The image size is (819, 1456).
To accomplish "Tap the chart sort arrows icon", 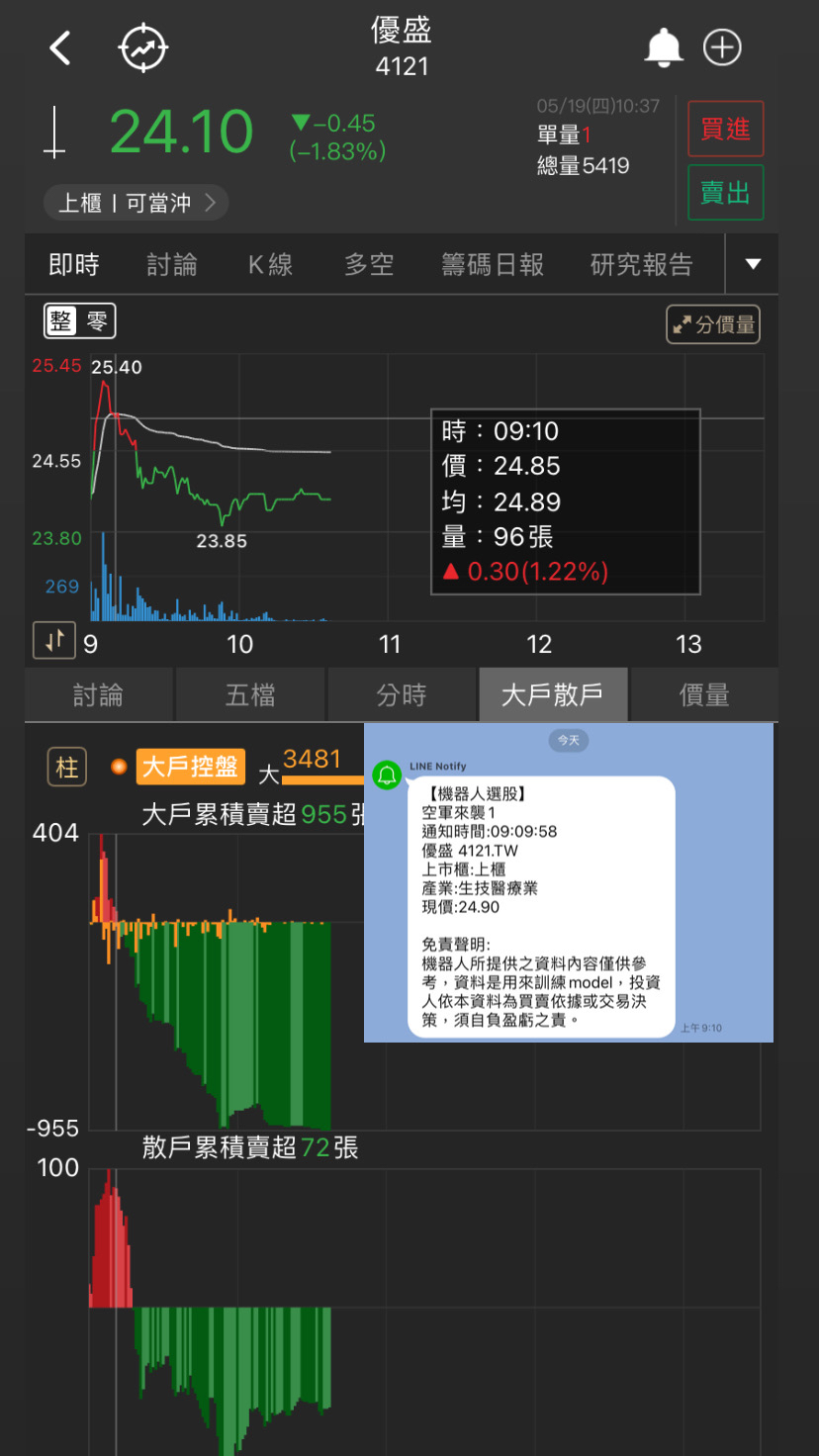I will pyautogui.click(x=54, y=640).
